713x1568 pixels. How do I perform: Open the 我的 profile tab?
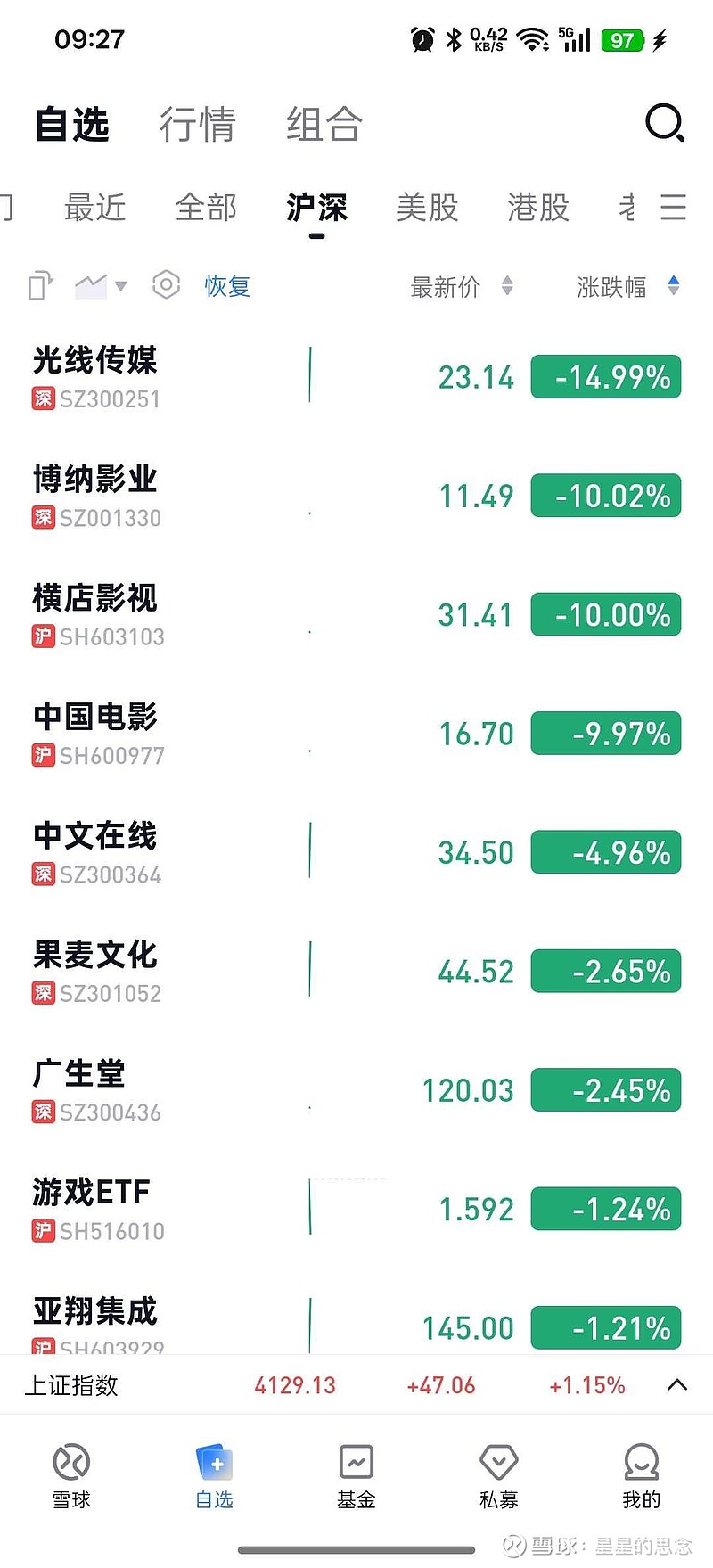coord(641,1476)
